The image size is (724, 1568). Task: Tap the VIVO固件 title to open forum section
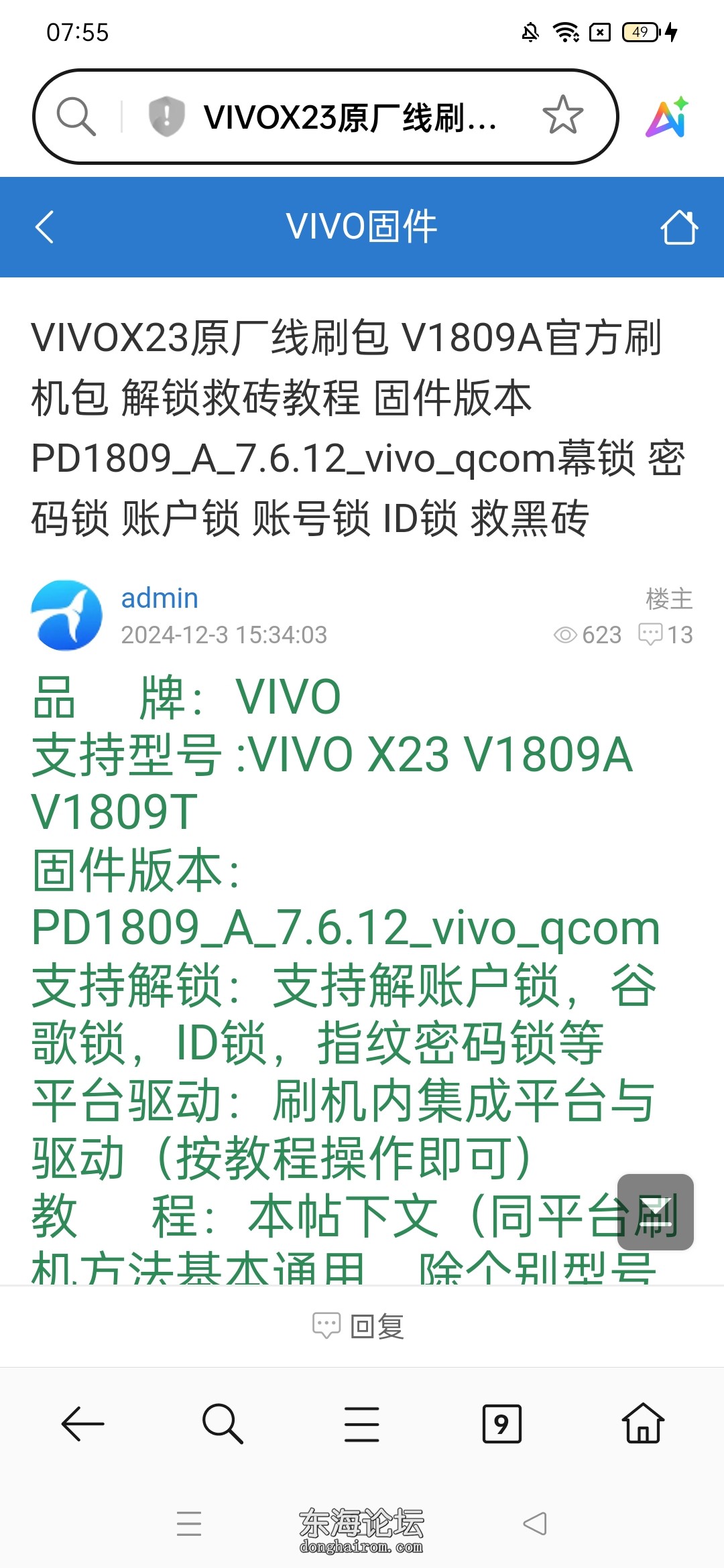coord(362,226)
